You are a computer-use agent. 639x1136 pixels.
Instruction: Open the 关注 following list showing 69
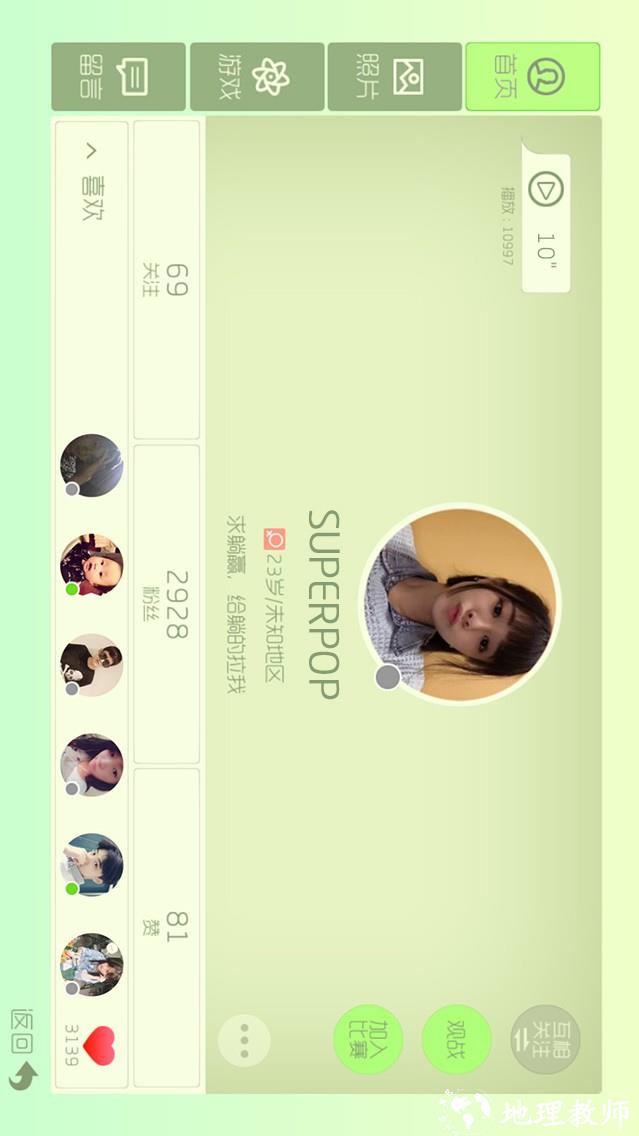pyautogui.click(x=167, y=280)
